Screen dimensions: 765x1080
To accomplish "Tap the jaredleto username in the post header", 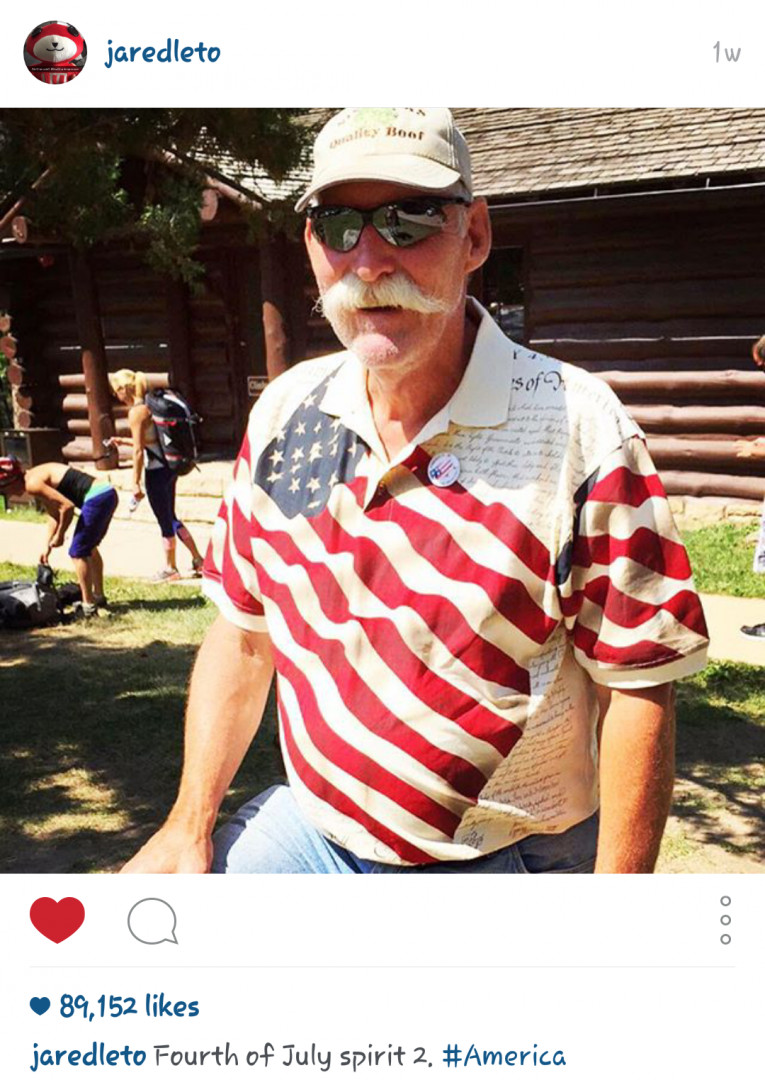I will coord(163,52).
